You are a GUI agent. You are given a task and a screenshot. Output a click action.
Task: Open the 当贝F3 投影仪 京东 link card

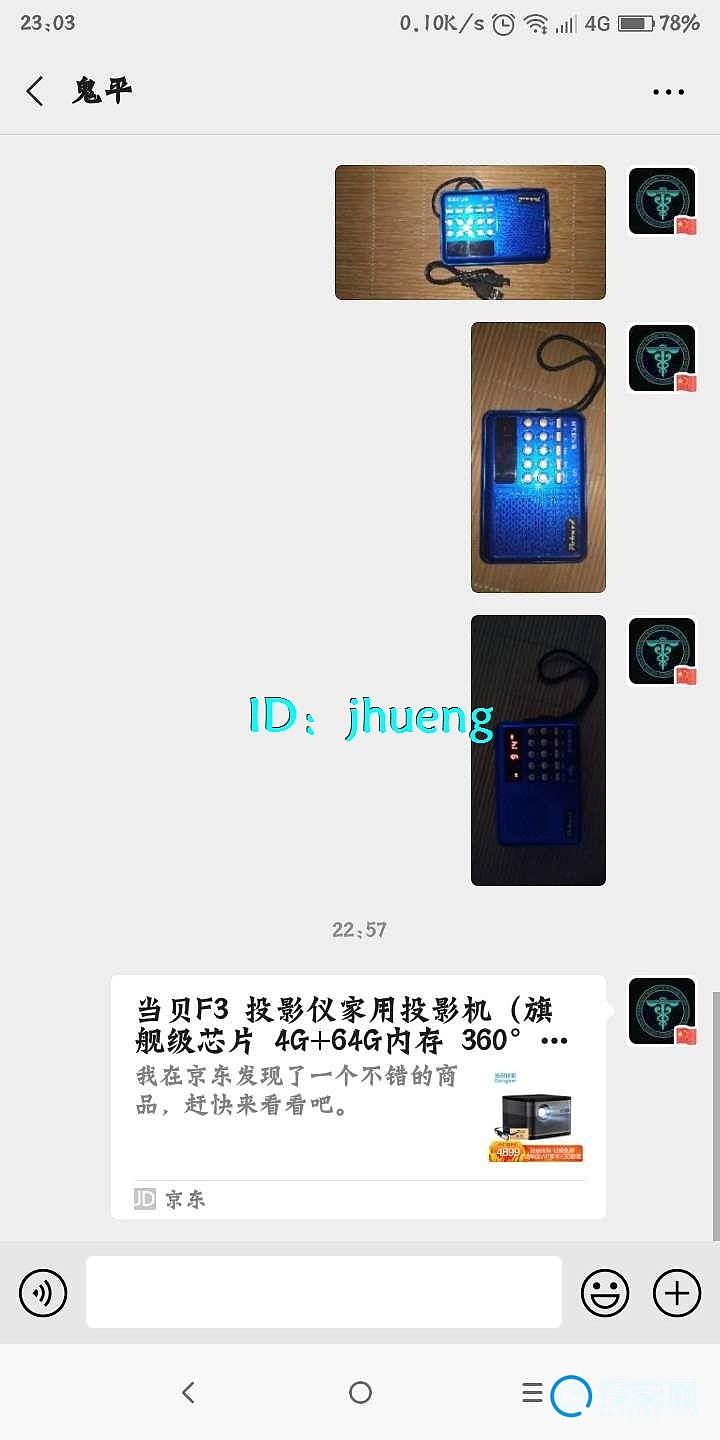tap(358, 1096)
